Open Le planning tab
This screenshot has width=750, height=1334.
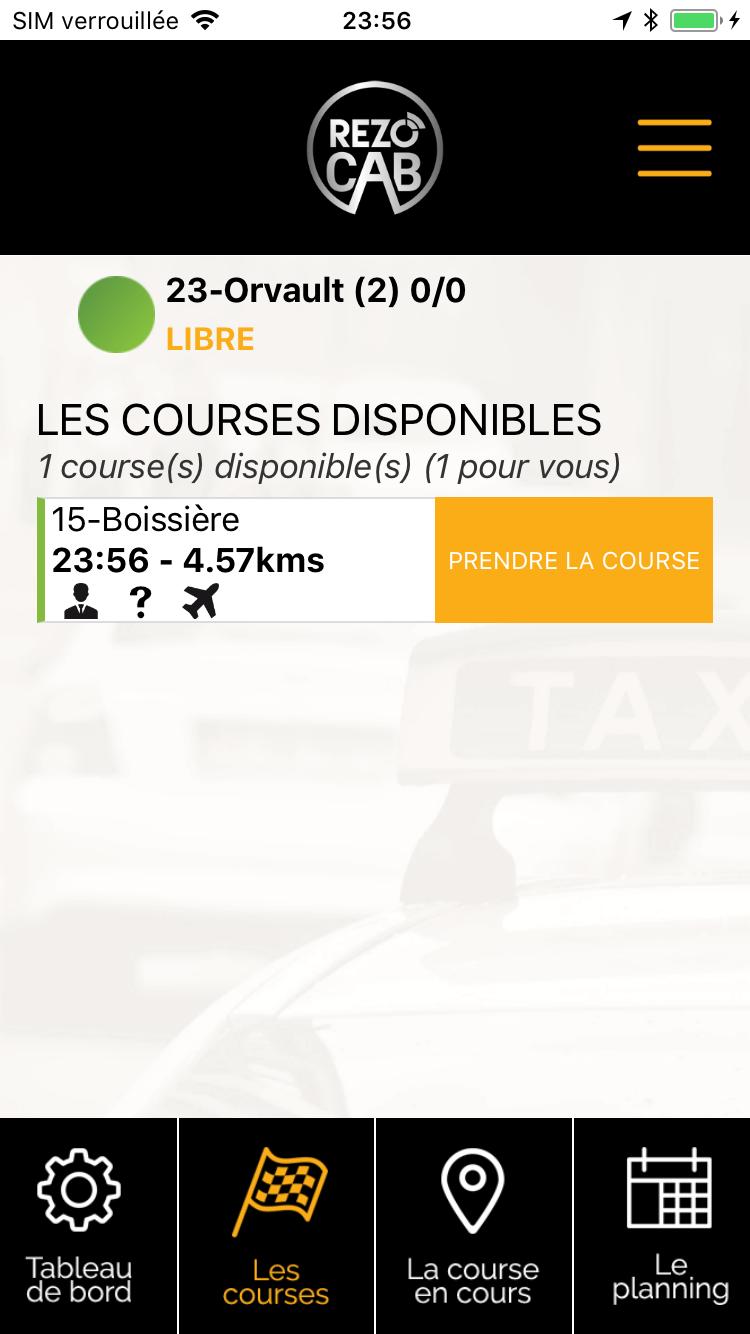[670, 1226]
